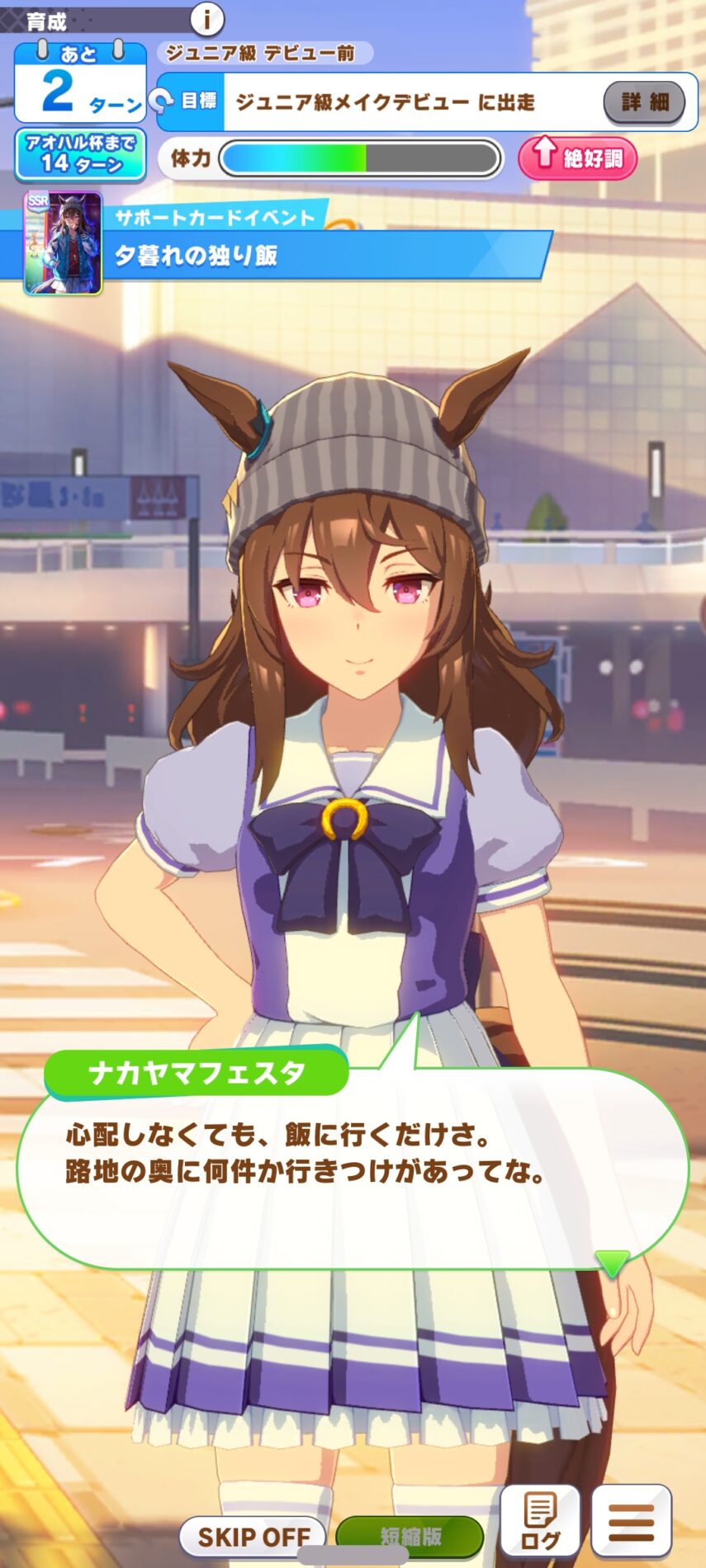
Task: Switch to the 短縮版 shortened event mode
Action: [x=410, y=1537]
